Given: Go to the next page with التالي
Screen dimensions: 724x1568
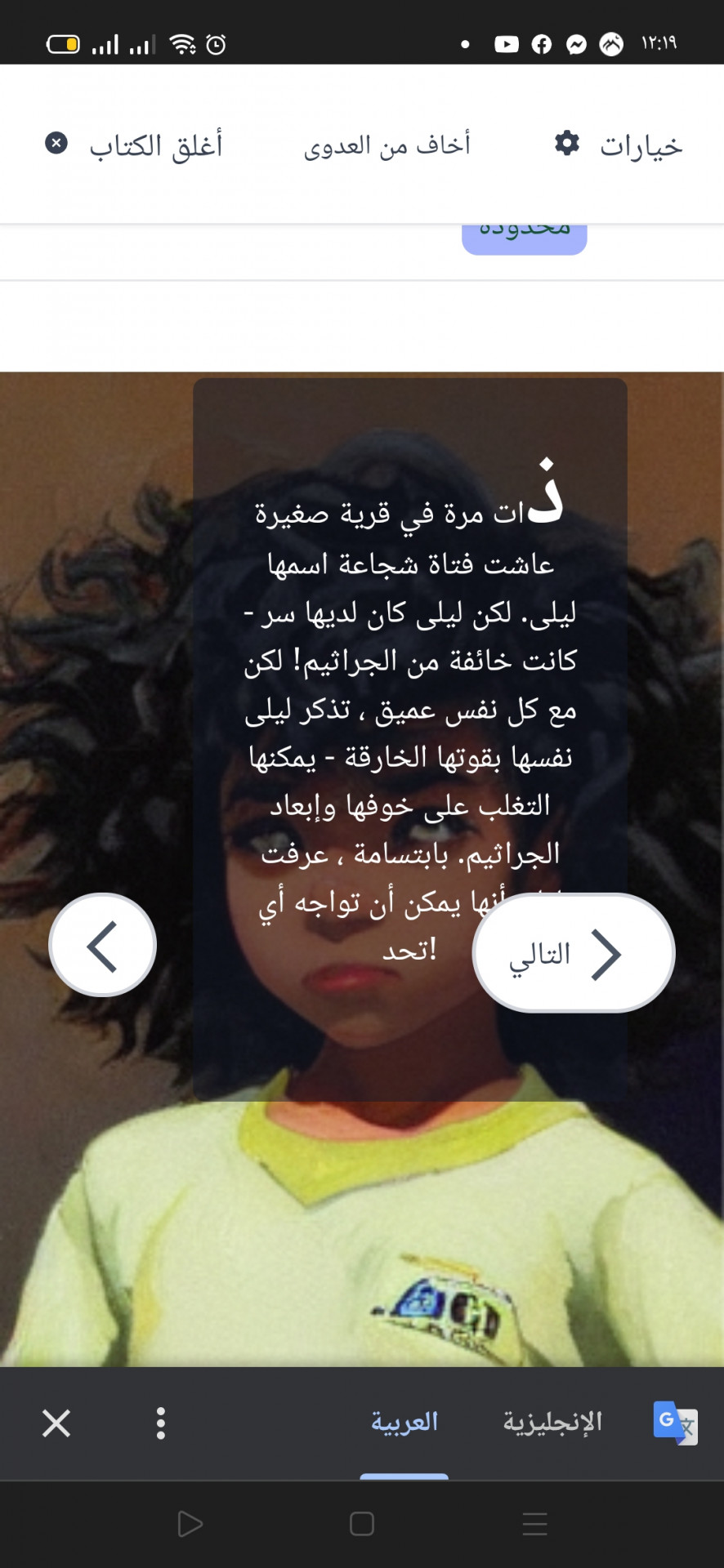Looking at the screenshot, I should [573, 953].
